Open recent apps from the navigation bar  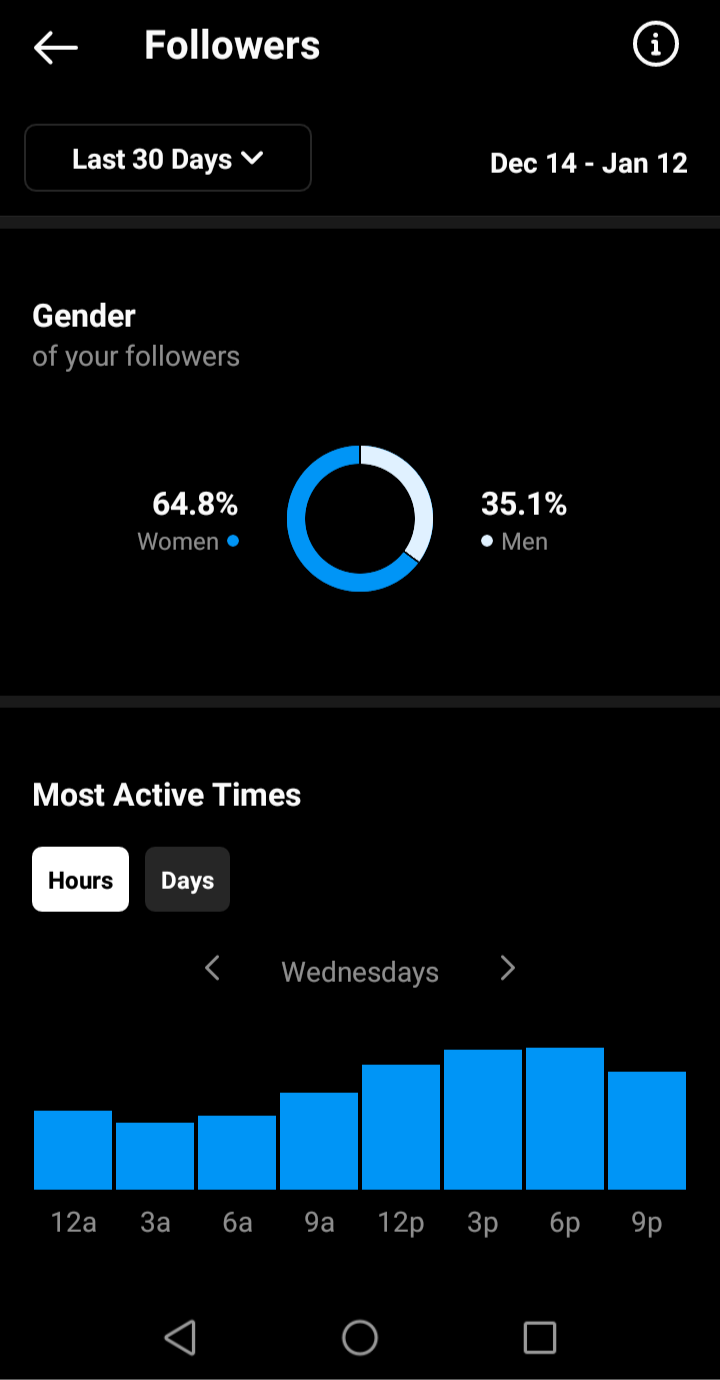(x=540, y=1337)
